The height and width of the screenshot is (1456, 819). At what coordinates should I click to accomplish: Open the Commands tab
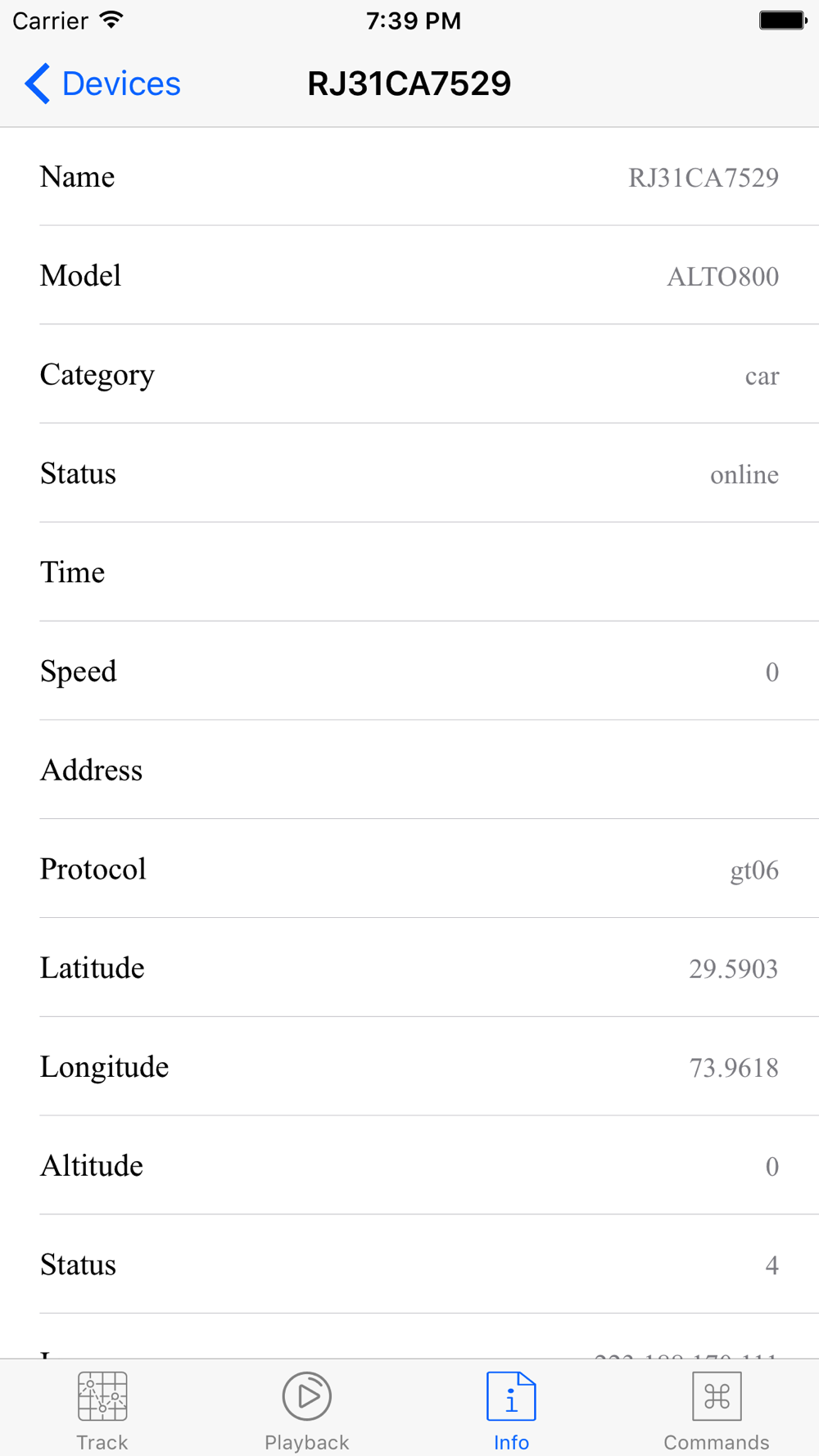pyautogui.click(x=716, y=1409)
